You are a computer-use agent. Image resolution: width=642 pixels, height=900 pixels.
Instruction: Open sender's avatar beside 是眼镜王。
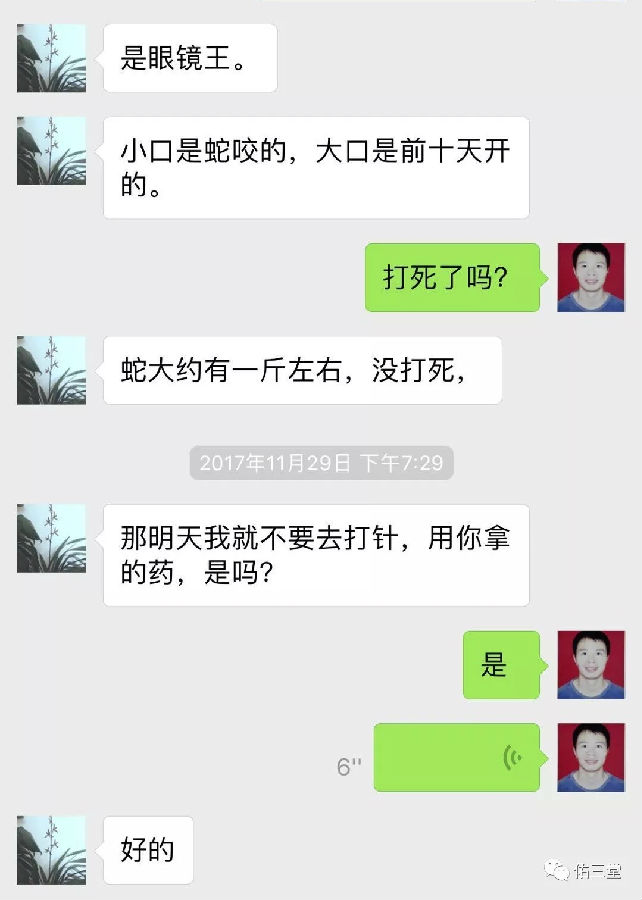[x=51, y=59]
